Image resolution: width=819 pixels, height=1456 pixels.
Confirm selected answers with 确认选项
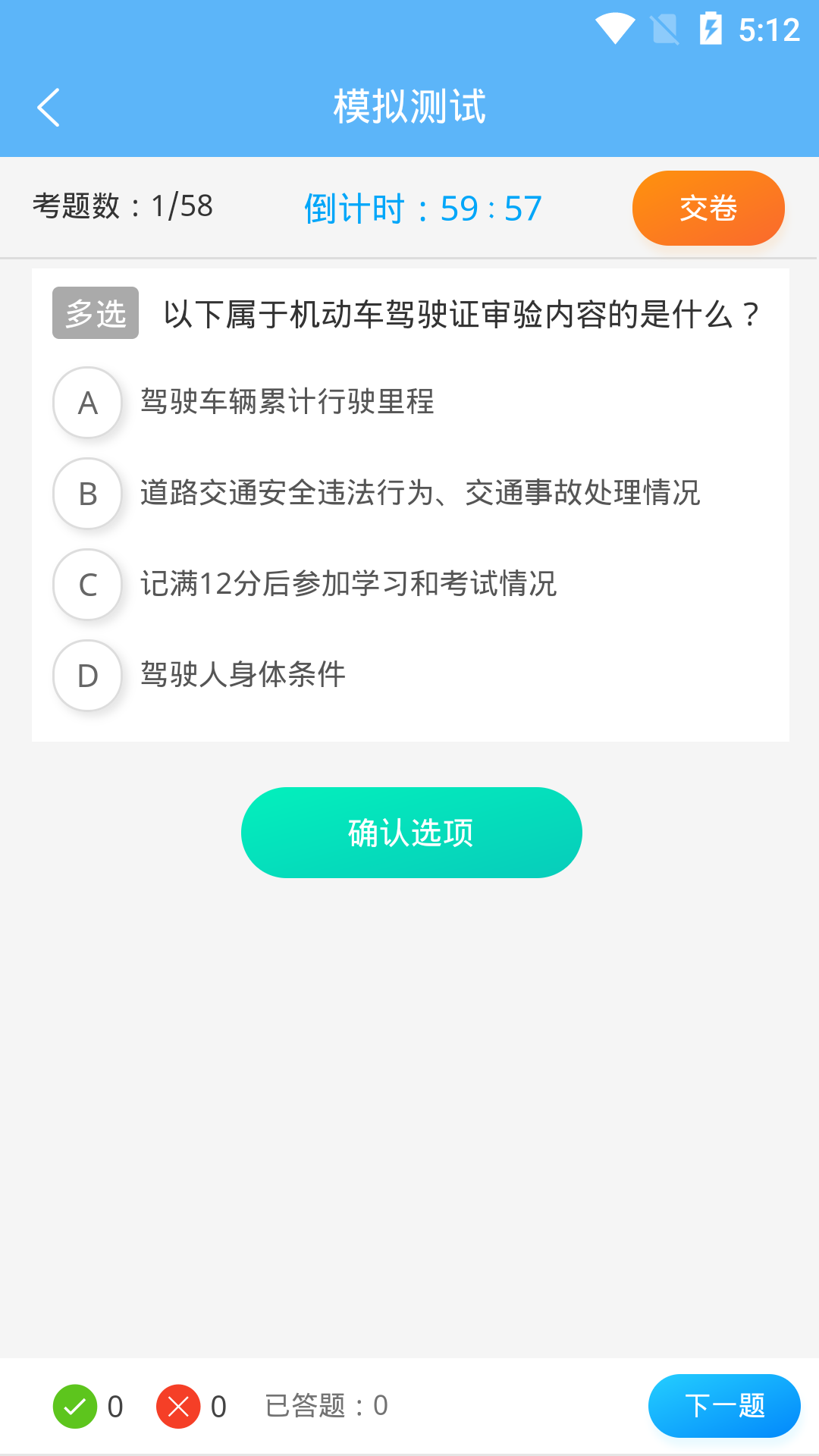click(411, 833)
